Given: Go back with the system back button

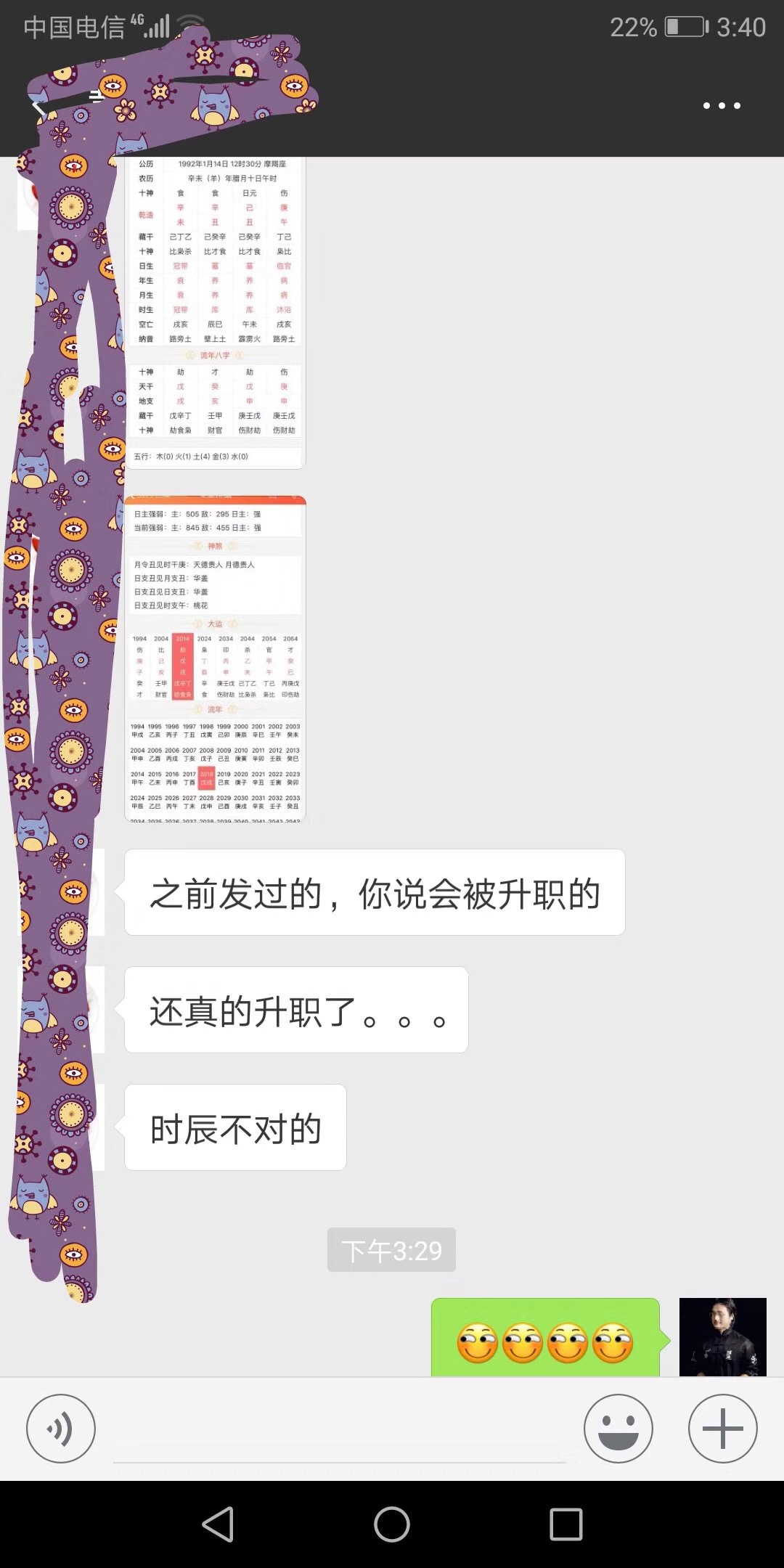Looking at the screenshot, I should 218,1524.
